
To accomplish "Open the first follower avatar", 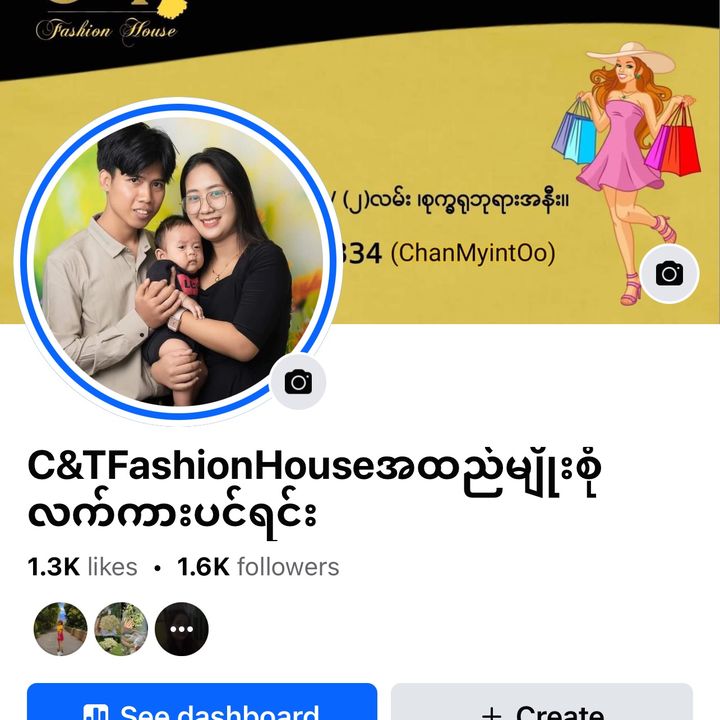I will coord(61,629).
